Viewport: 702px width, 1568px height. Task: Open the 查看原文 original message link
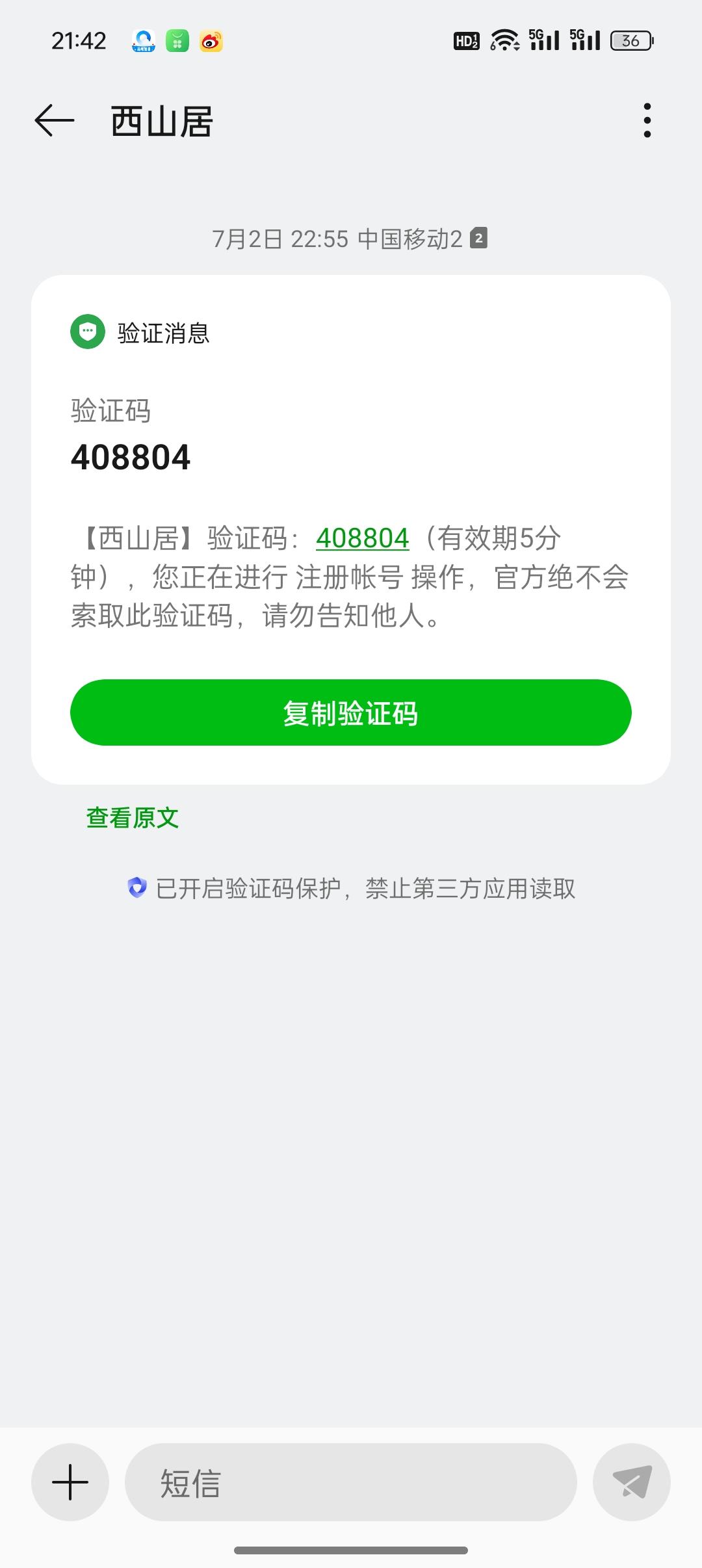click(x=133, y=818)
